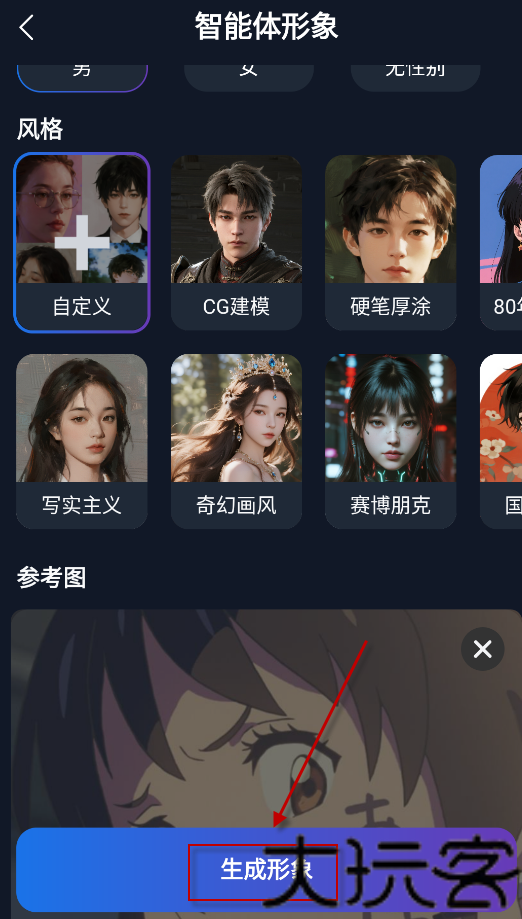Pick the 写实主义 style
This screenshot has width=522, height=919.
(82, 441)
